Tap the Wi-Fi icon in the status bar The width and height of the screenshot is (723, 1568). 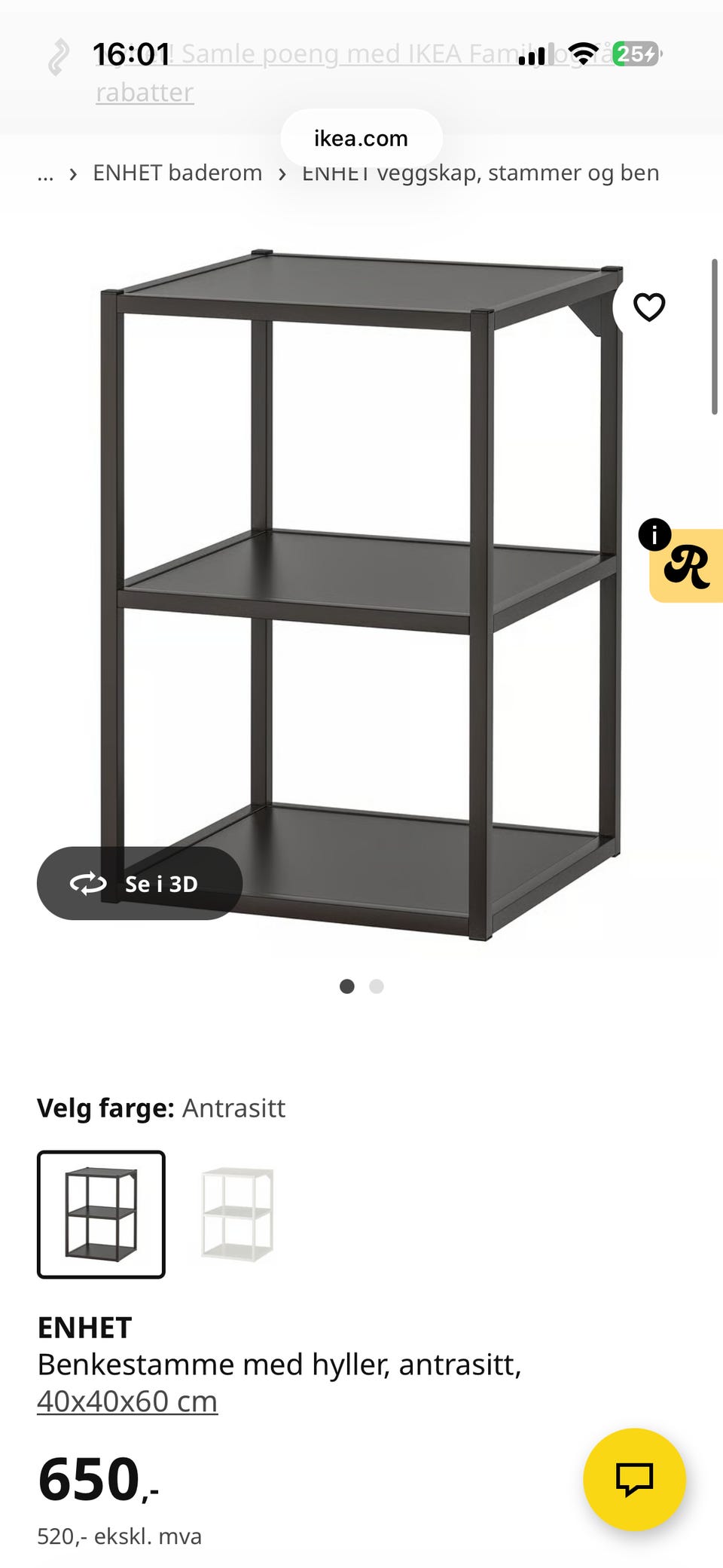tap(583, 55)
